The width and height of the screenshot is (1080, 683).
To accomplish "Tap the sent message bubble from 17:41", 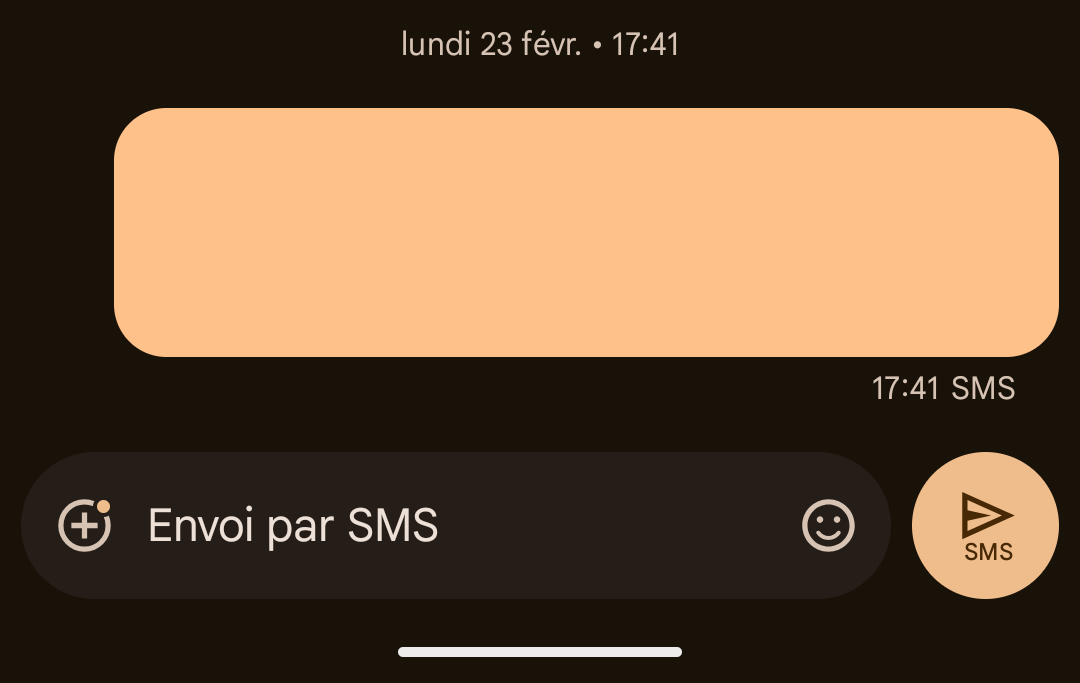I will tap(586, 232).
